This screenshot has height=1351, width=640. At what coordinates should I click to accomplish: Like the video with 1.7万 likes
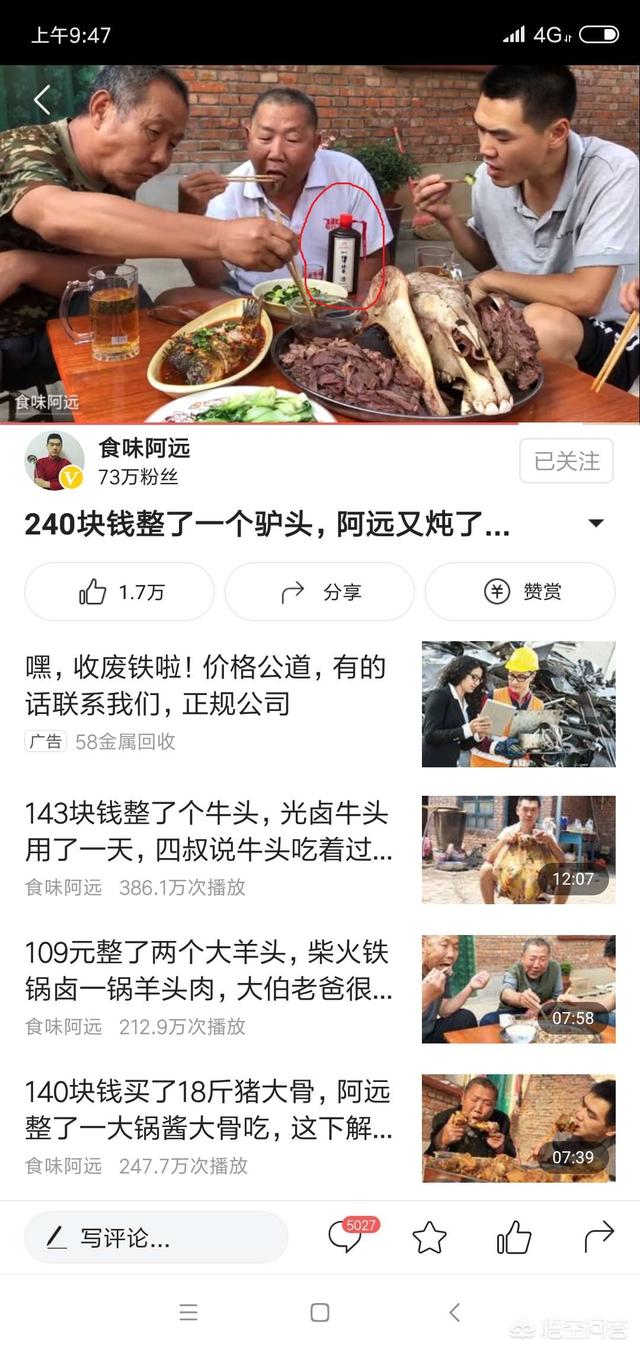pos(120,592)
